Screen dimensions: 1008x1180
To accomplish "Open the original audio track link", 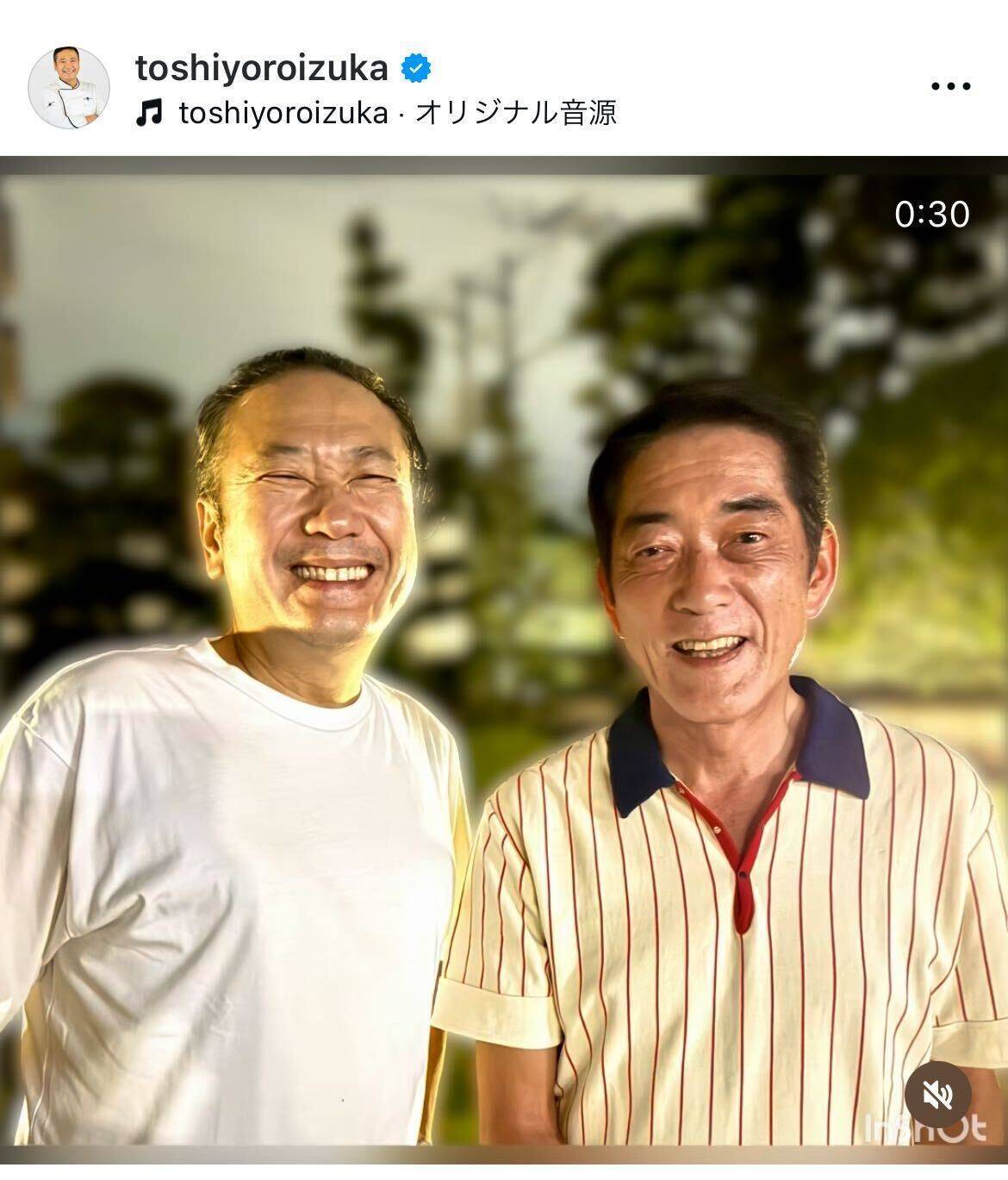I will [397, 113].
